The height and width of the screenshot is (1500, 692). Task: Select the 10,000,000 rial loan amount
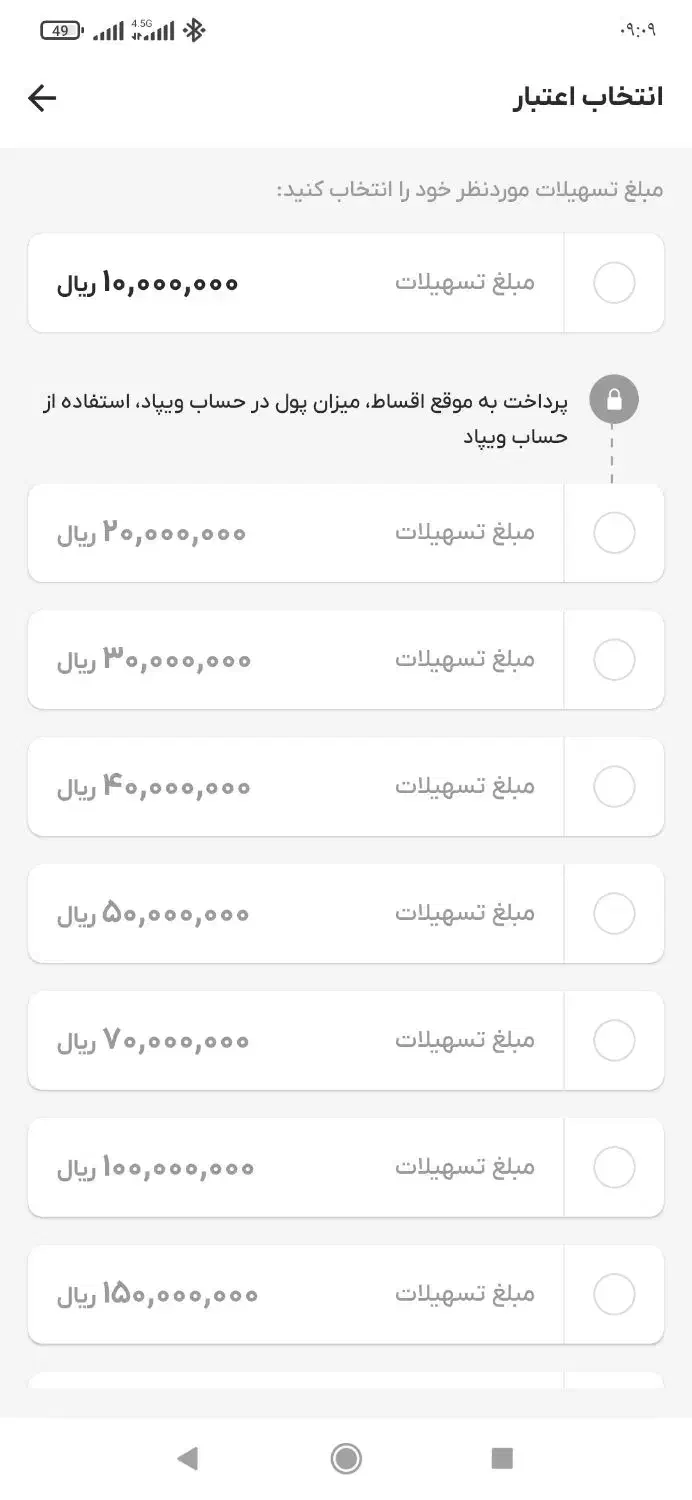pyautogui.click(x=614, y=283)
